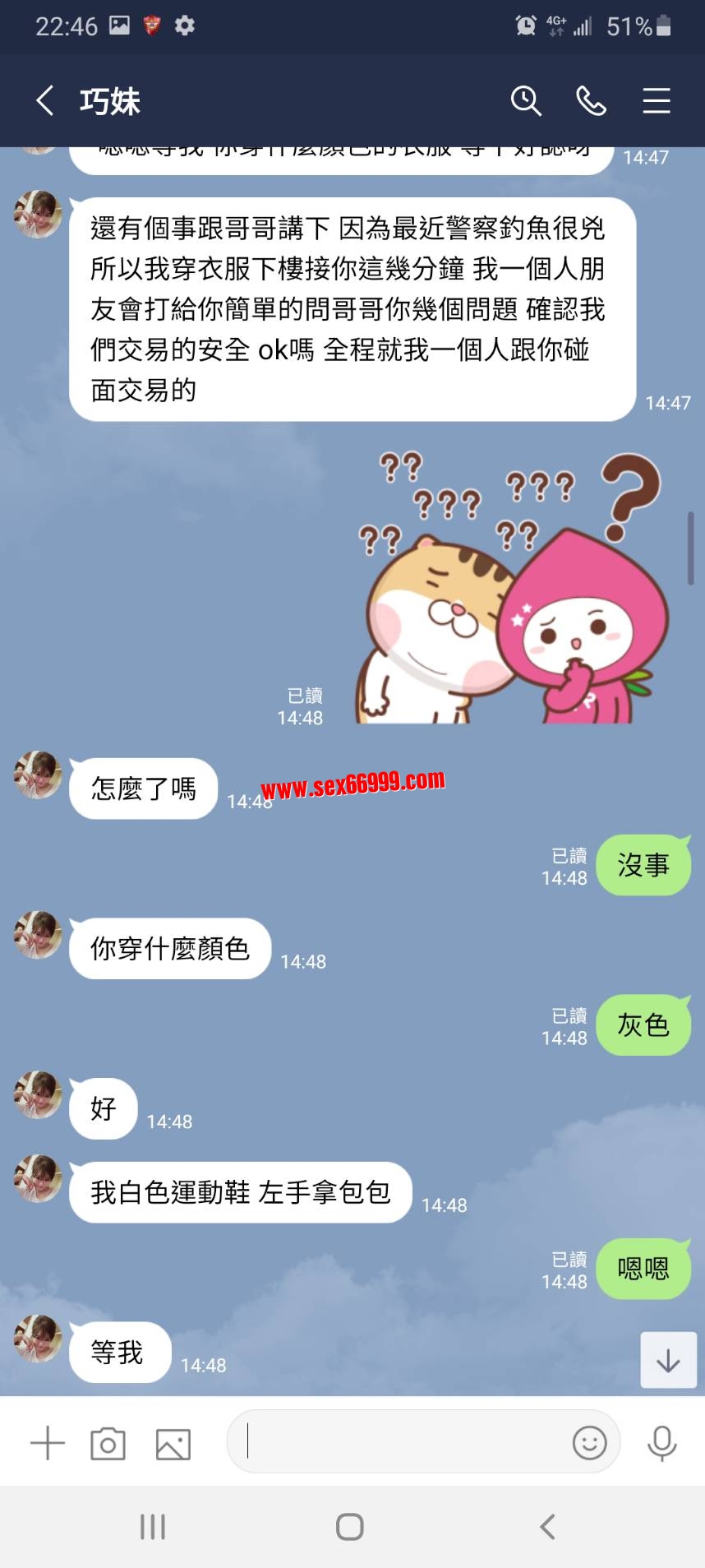The width and height of the screenshot is (705, 1568).
Task: Jump to the latest message with the down arrow
Action: pyautogui.click(x=668, y=1360)
